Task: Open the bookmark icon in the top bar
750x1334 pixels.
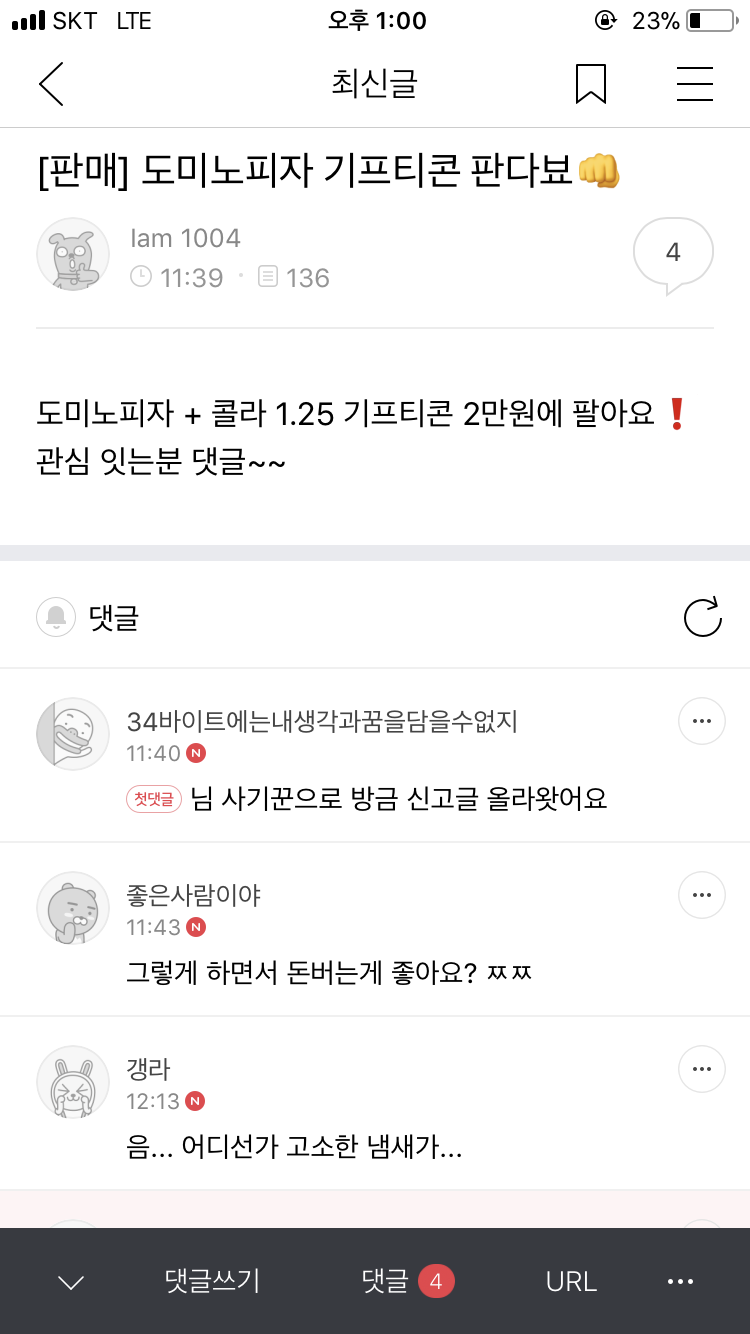Action: [x=590, y=84]
